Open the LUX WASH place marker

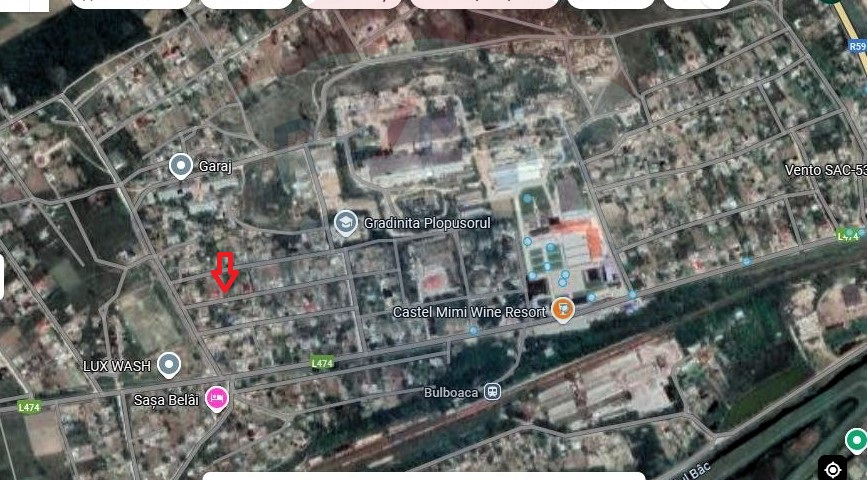point(169,365)
